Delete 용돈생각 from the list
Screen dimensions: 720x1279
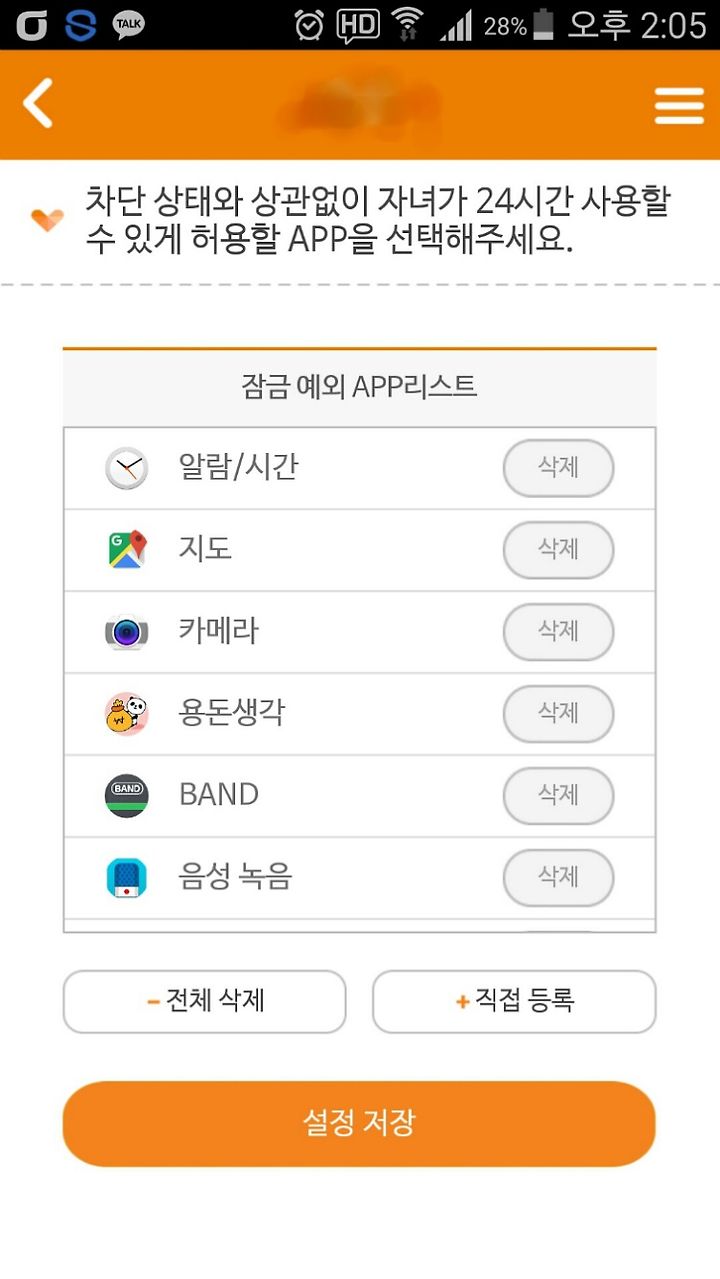pos(558,714)
